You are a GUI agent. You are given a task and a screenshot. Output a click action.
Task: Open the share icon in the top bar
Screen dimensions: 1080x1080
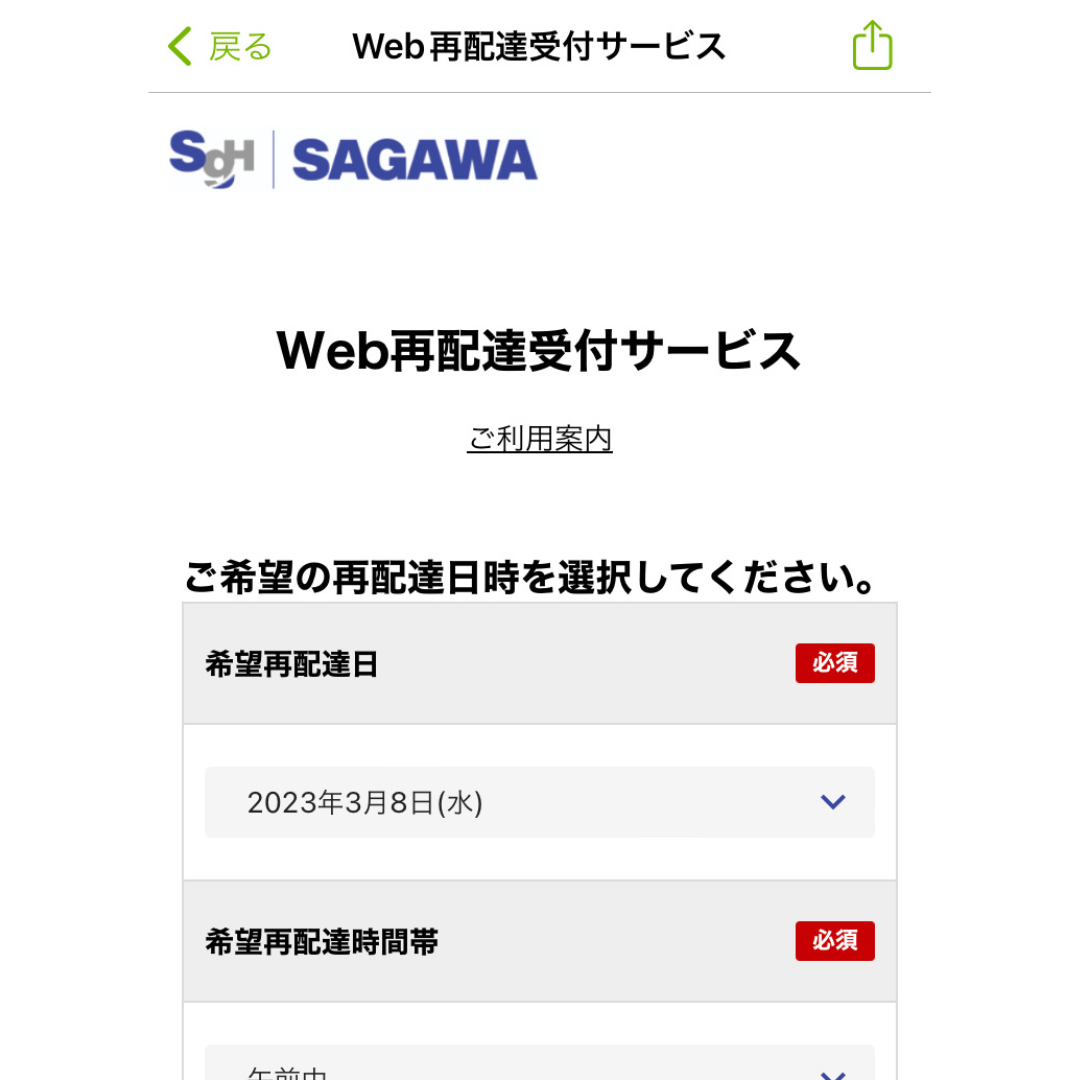coord(872,46)
